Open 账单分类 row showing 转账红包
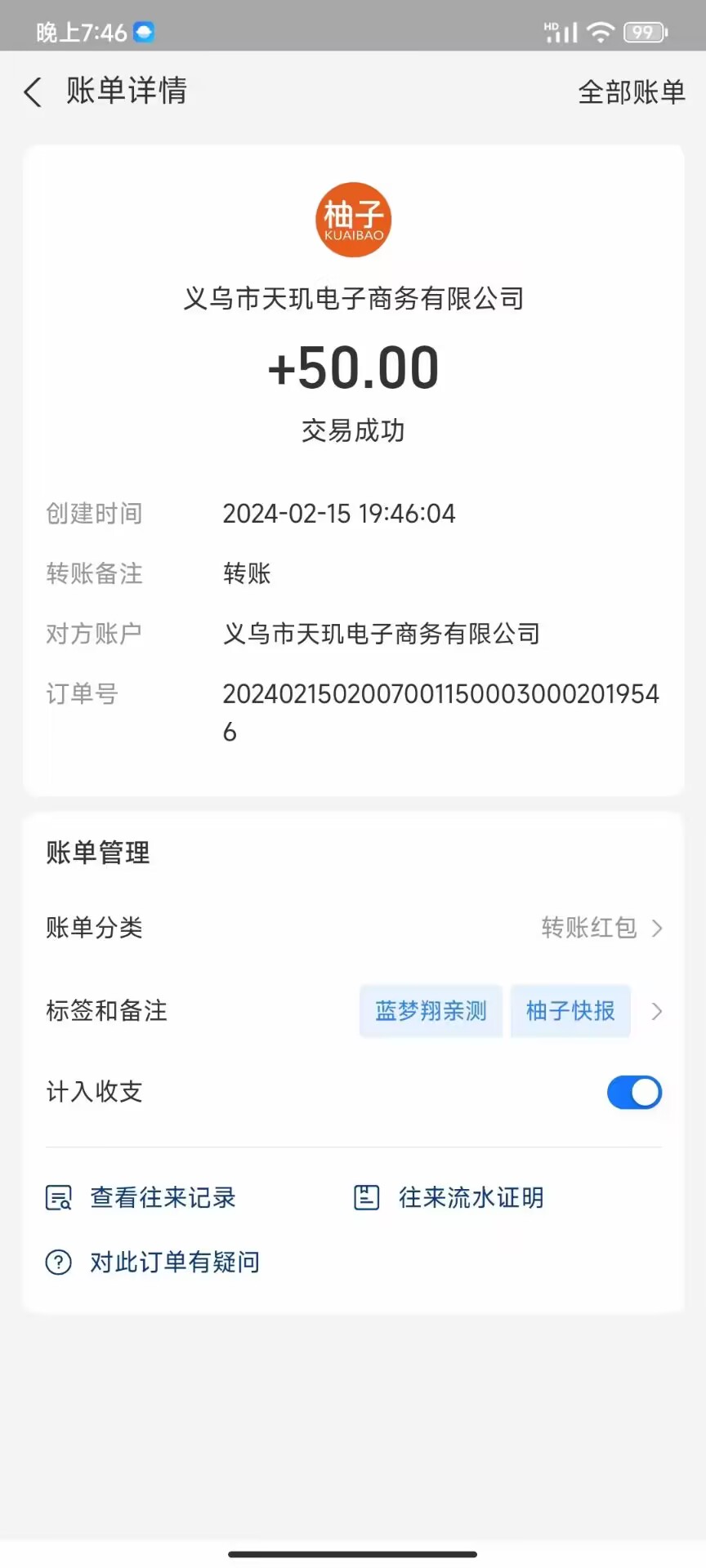 pyautogui.click(x=353, y=928)
